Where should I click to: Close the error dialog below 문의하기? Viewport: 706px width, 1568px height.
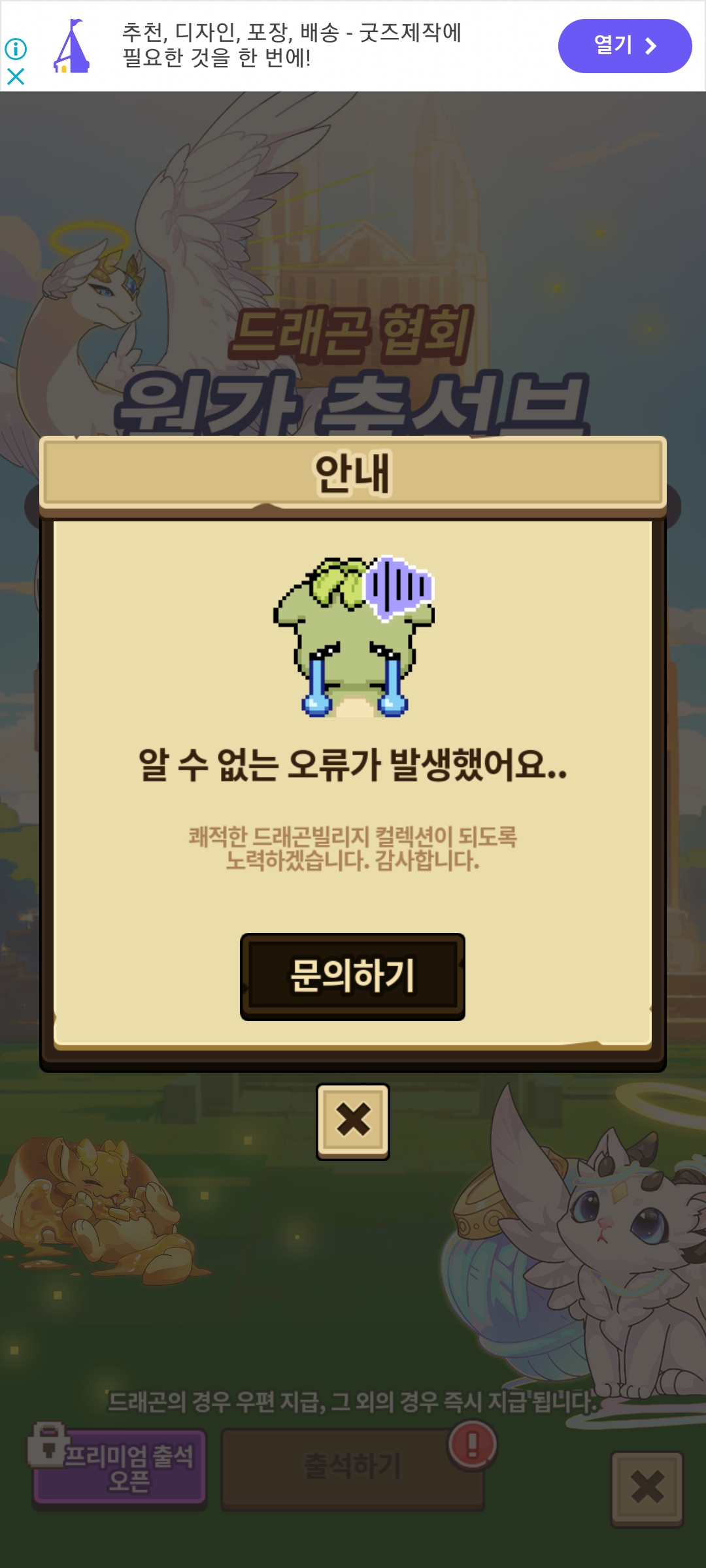point(353,1121)
